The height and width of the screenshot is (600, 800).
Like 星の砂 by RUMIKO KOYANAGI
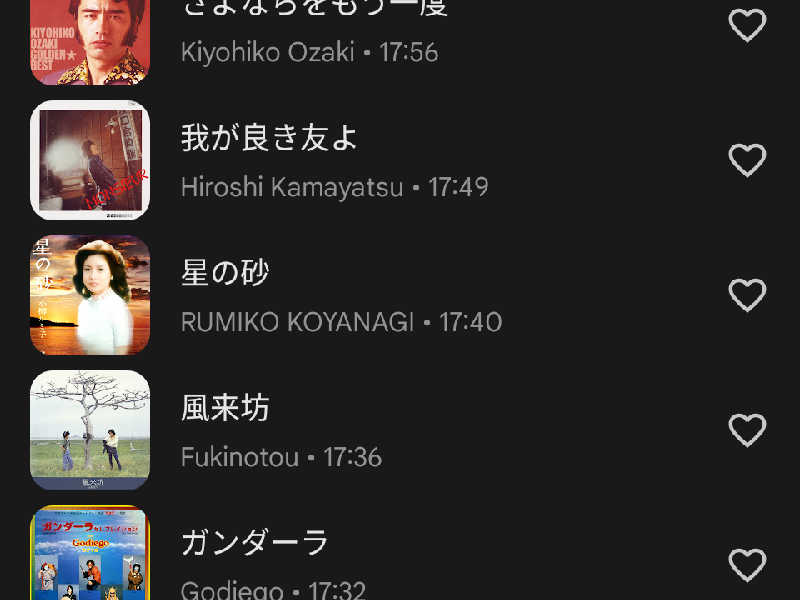(x=747, y=295)
